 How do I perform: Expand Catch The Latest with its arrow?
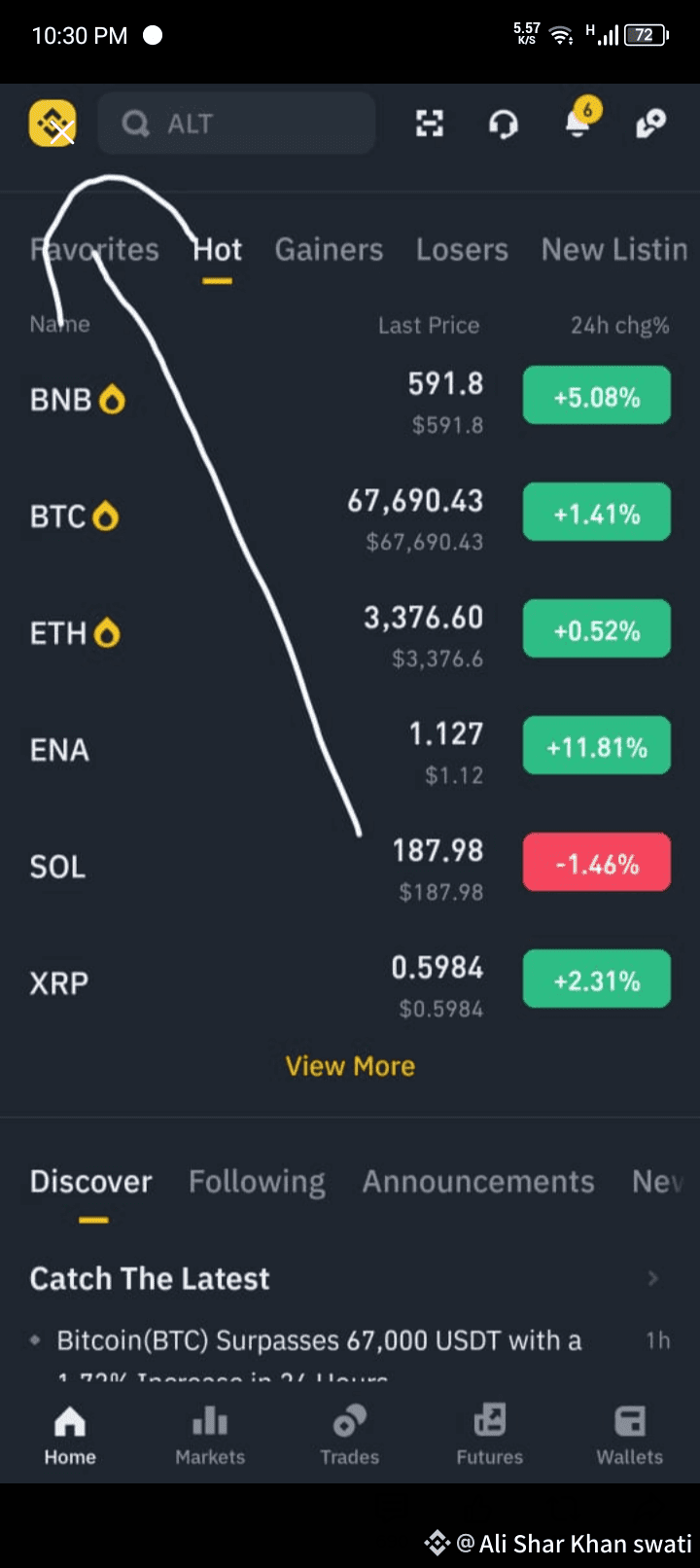653,1278
